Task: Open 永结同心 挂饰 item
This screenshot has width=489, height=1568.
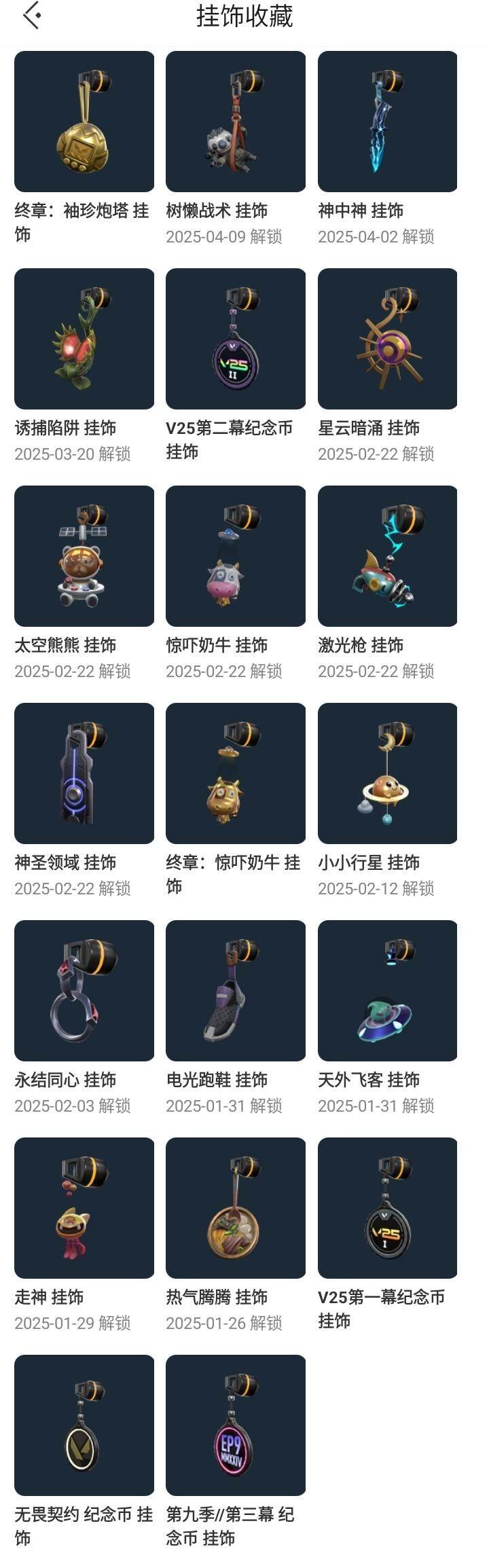Action: click(x=84, y=991)
